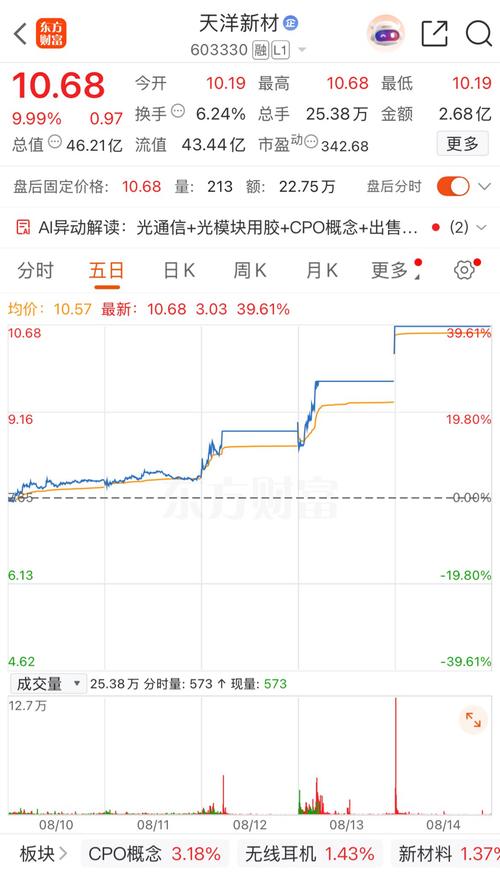500x872 pixels.
Task: Expand the 盘后固定价格 row chevron
Action: click(484, 186)
